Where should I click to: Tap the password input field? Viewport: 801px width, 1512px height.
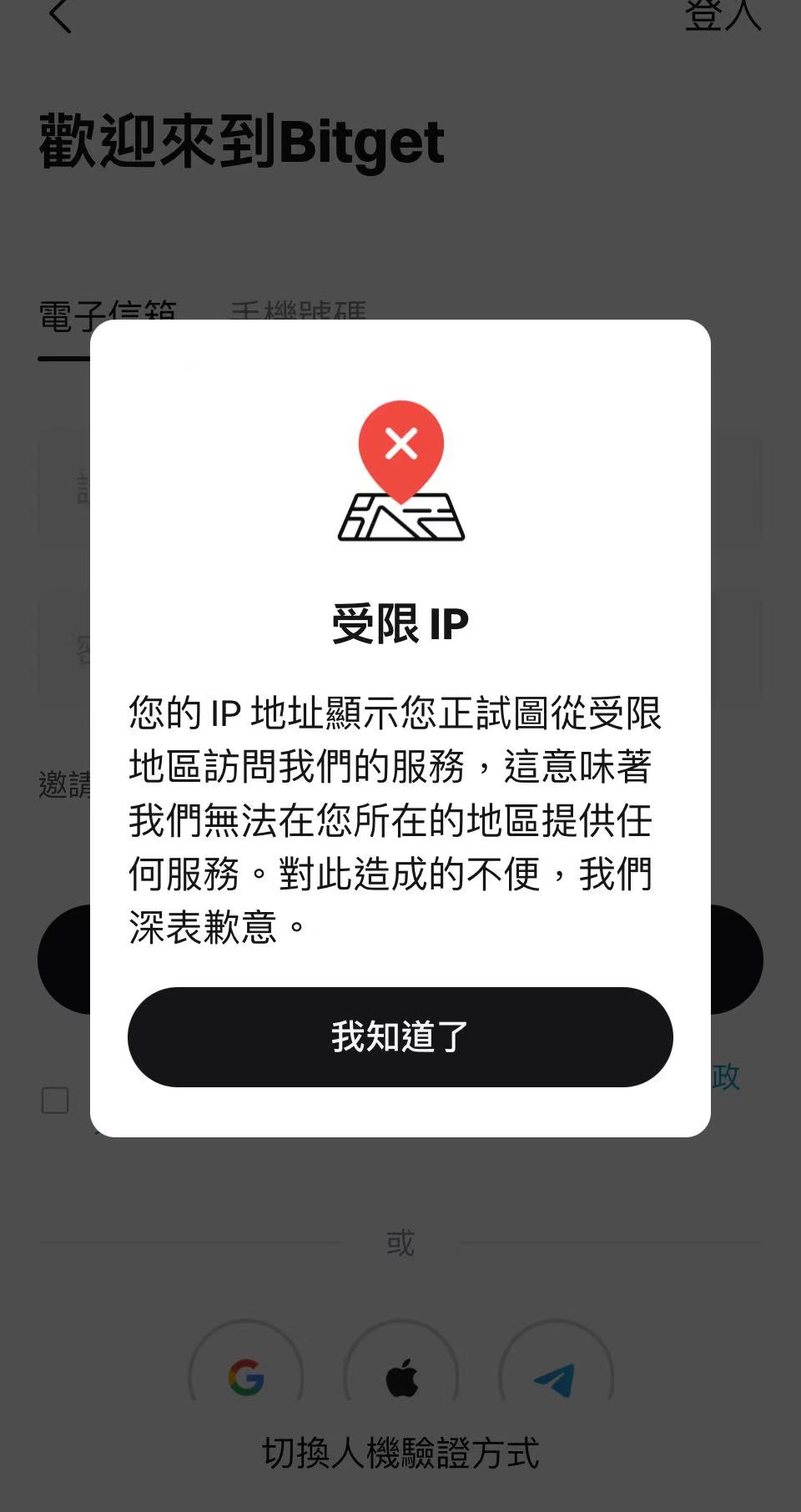400,647
